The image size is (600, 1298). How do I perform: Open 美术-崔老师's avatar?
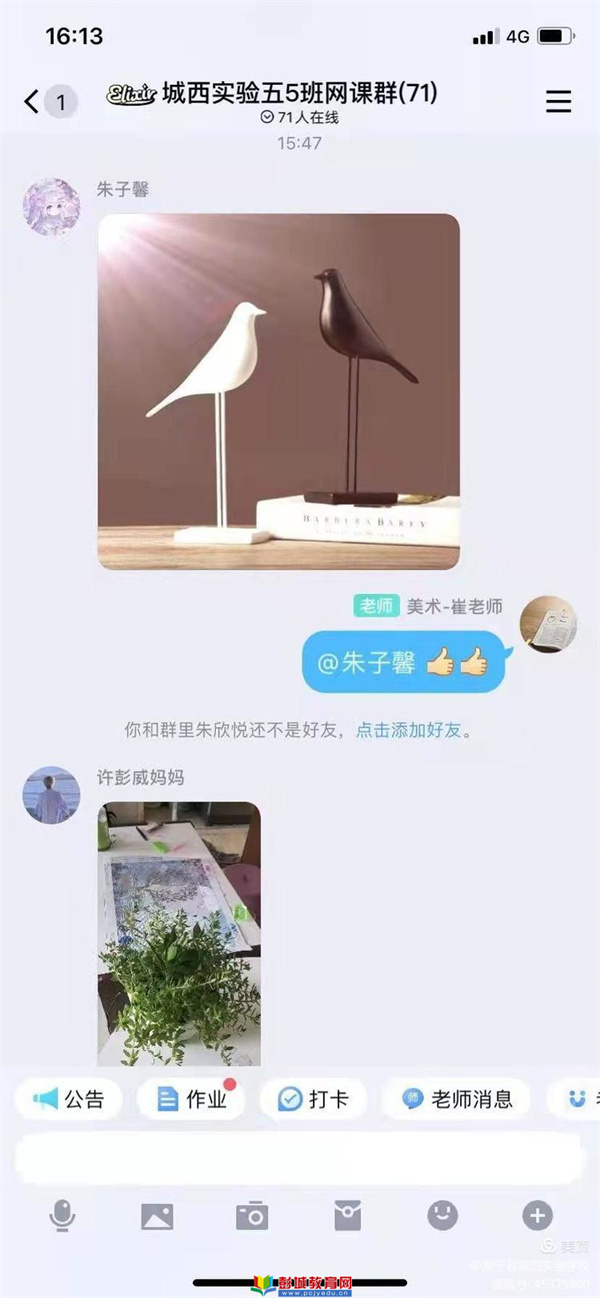coord(548,623)
